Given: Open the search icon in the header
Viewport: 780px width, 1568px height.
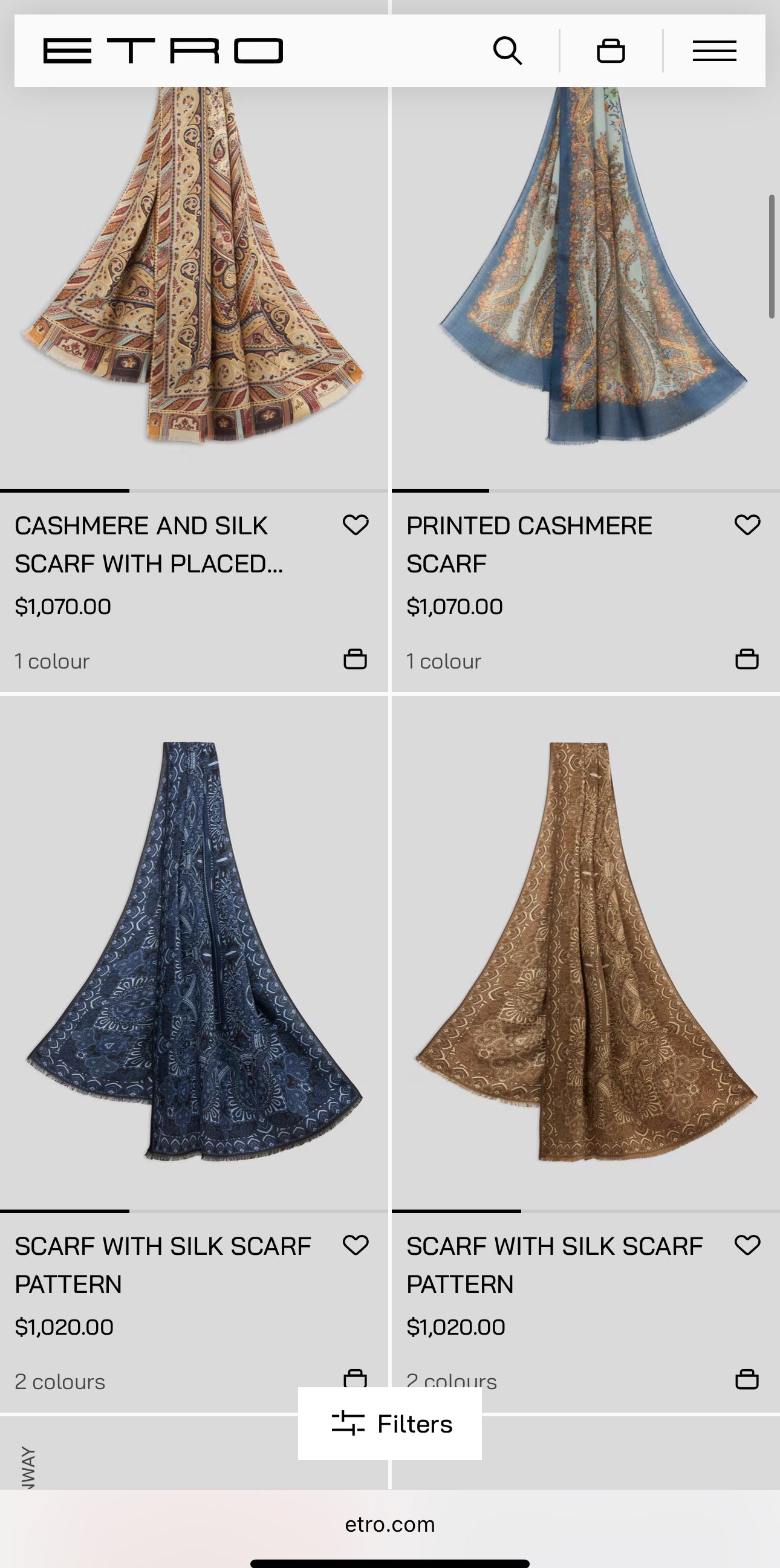Looking at the screenshot, I should (x=507, y=51).
